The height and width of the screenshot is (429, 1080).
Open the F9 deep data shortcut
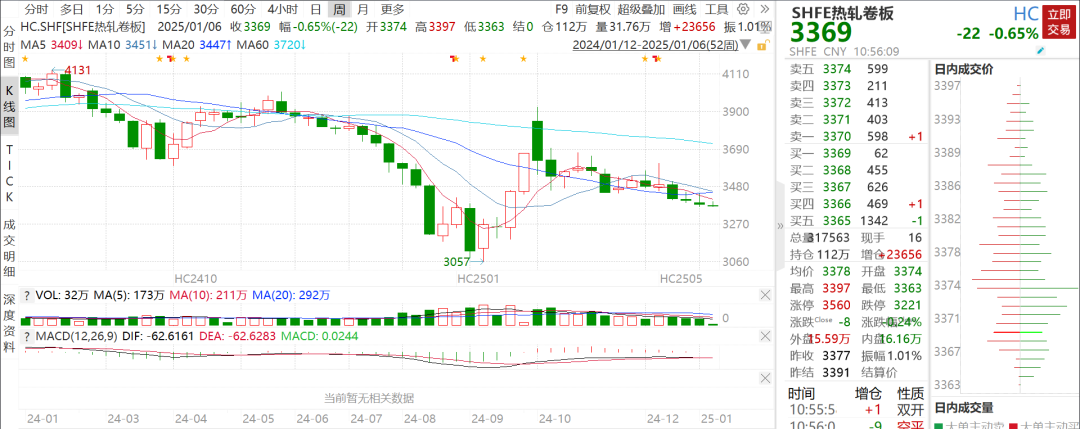[562, 9]
